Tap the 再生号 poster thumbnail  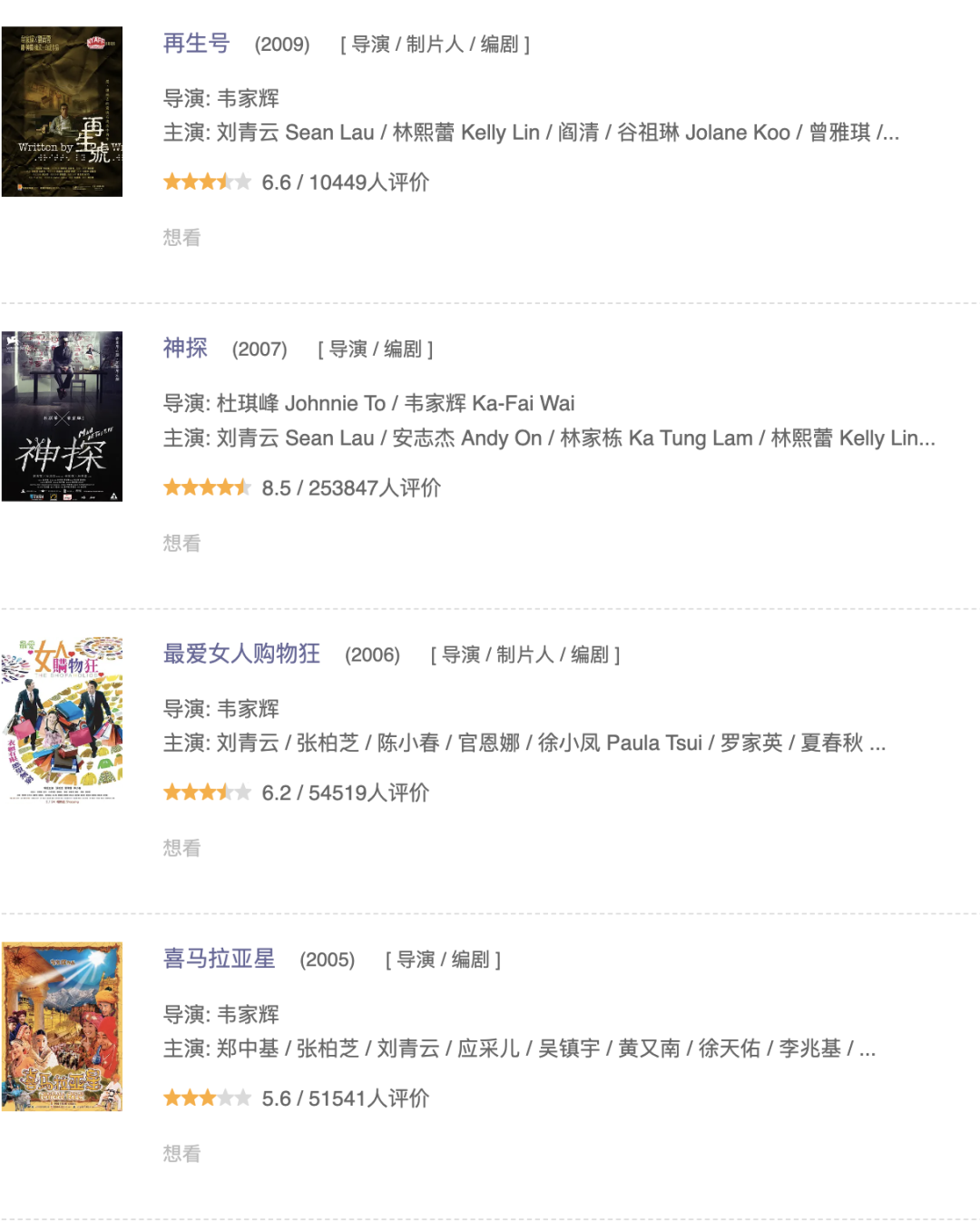(x=62, y=112)
